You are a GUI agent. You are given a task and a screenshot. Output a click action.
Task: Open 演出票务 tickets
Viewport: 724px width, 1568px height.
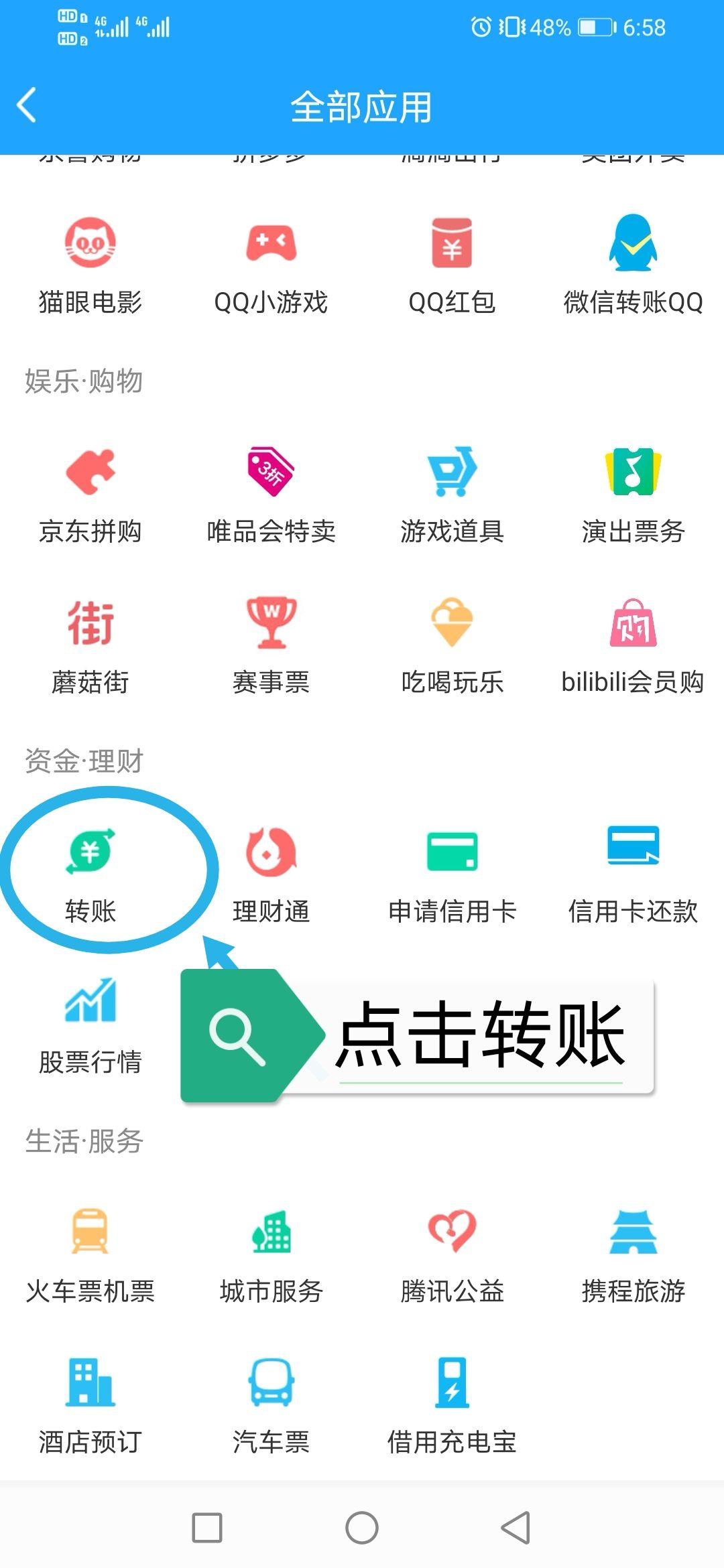point(633,472)
